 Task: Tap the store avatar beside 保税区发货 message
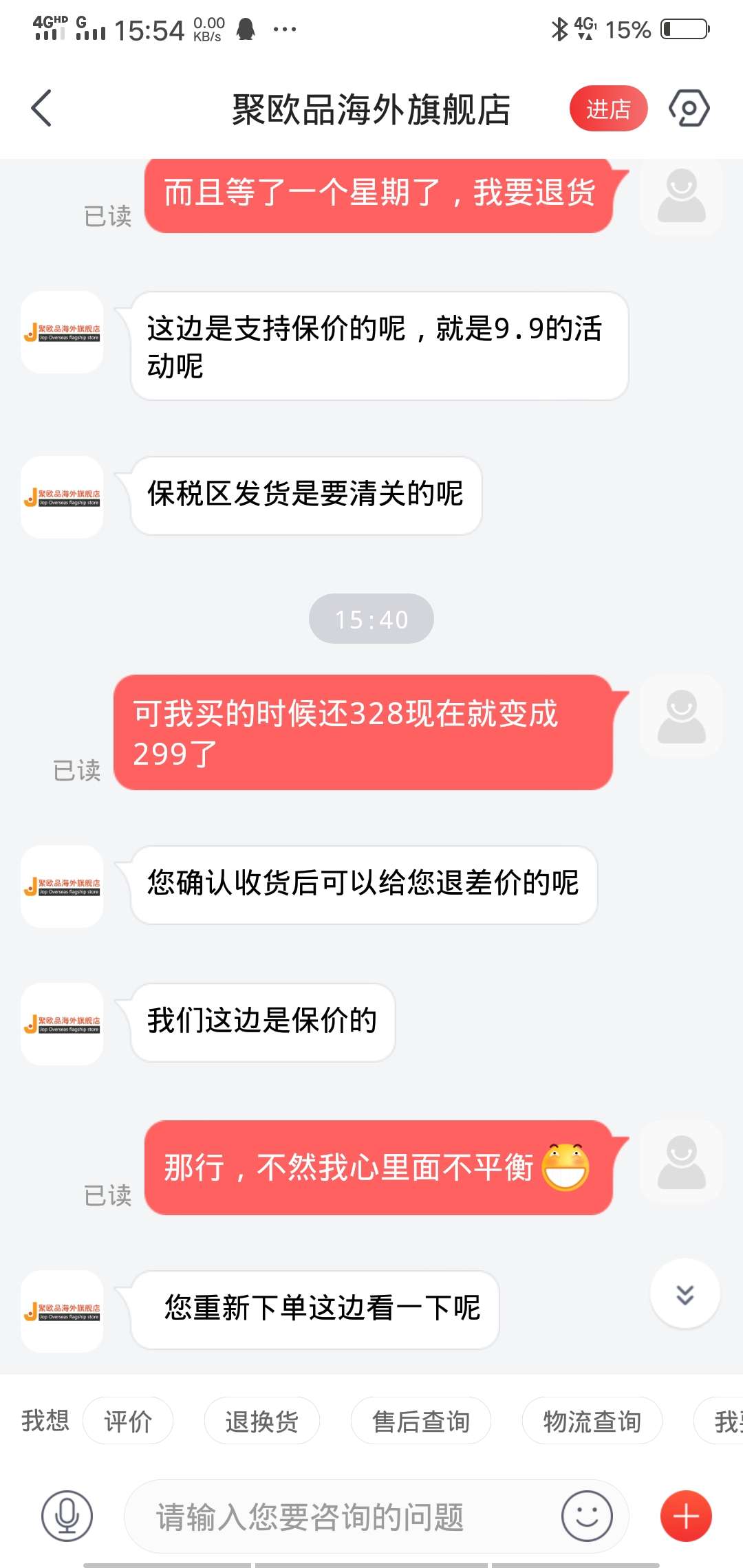(61, 497)
